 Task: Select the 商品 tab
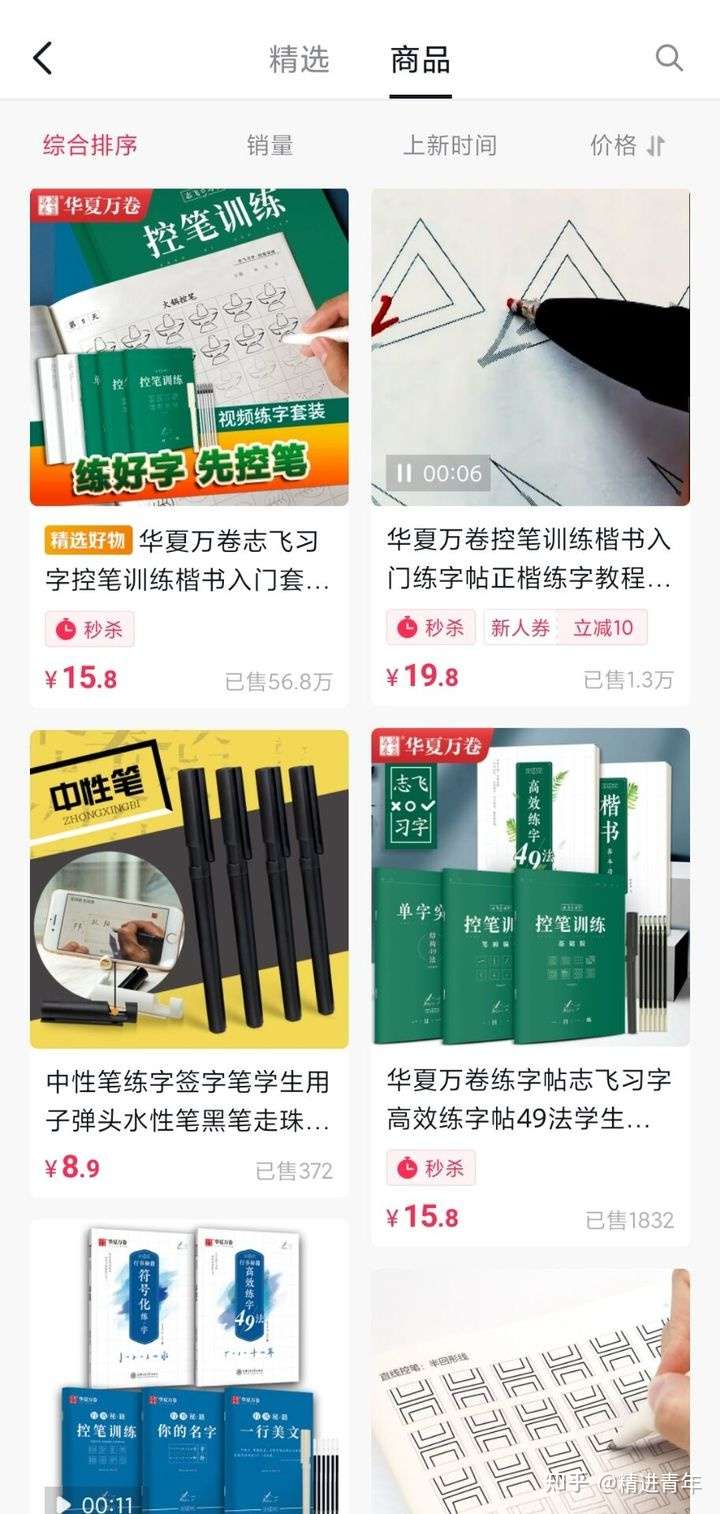coord(420,60)
